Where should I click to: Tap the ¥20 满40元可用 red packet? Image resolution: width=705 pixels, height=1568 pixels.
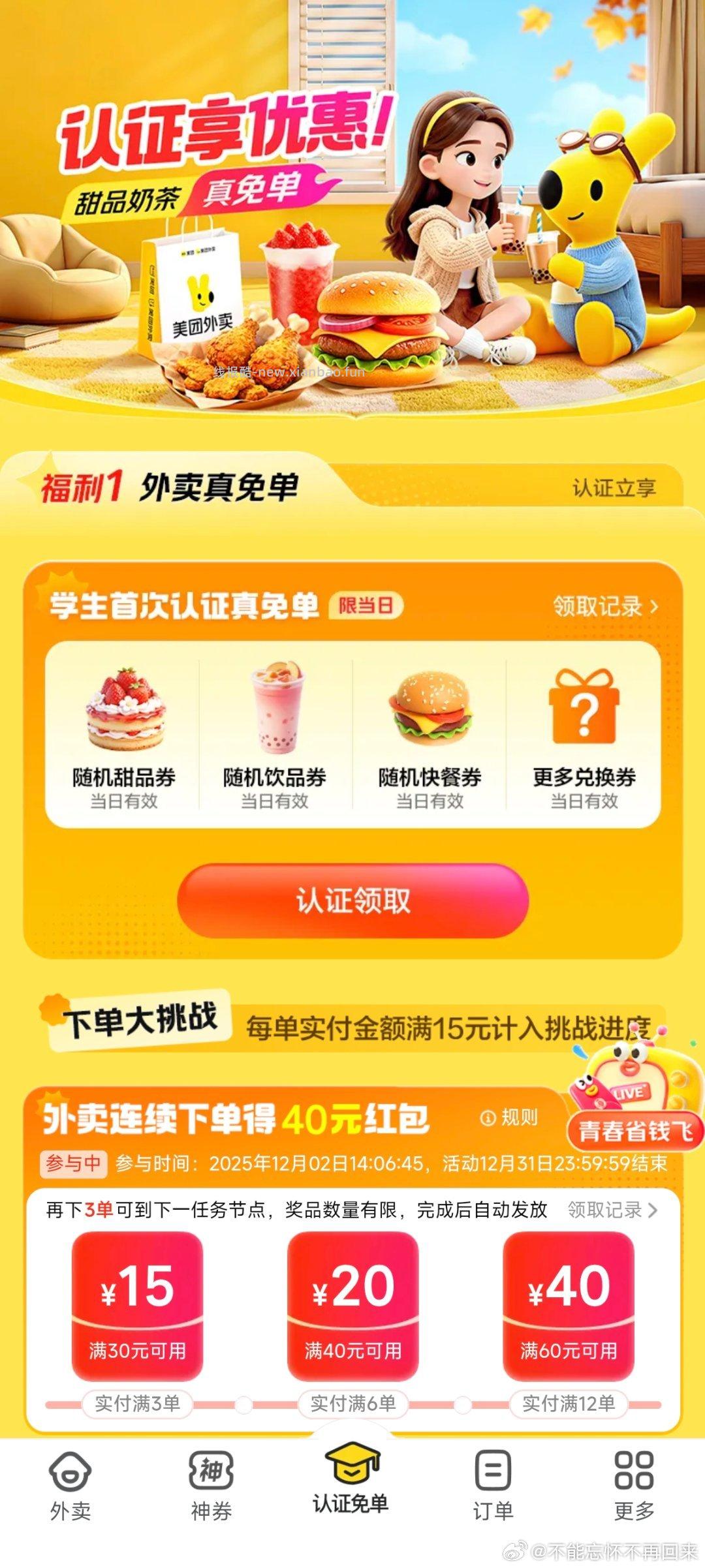tap(352, 1306)
